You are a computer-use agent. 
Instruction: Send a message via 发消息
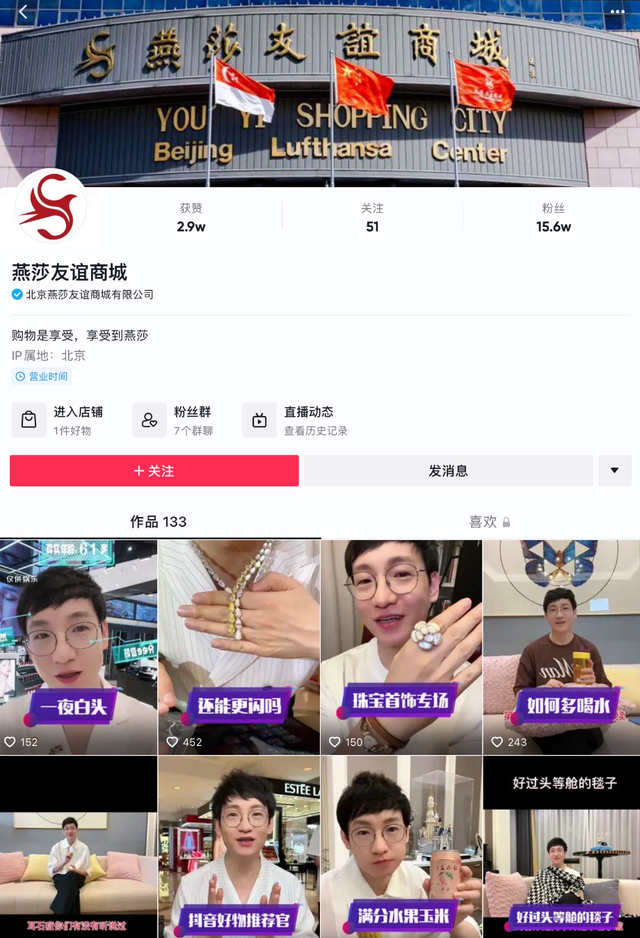(448, 471)
